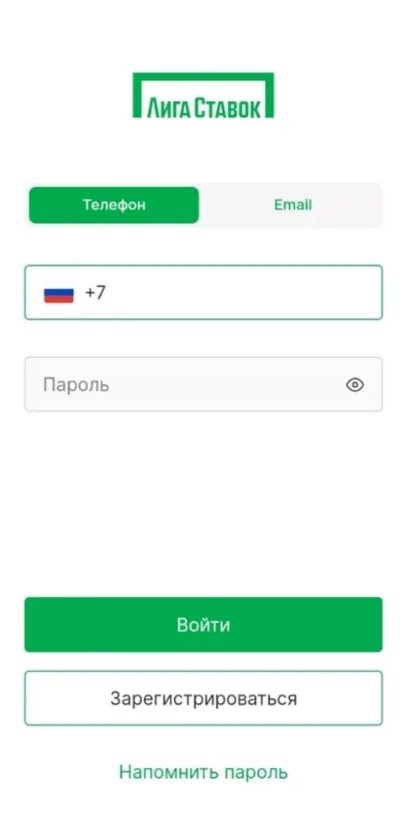The image size is (405, 813).
Task: Focus the +7 phone number field
Action: pyautogui.click(x=203, y=292)
